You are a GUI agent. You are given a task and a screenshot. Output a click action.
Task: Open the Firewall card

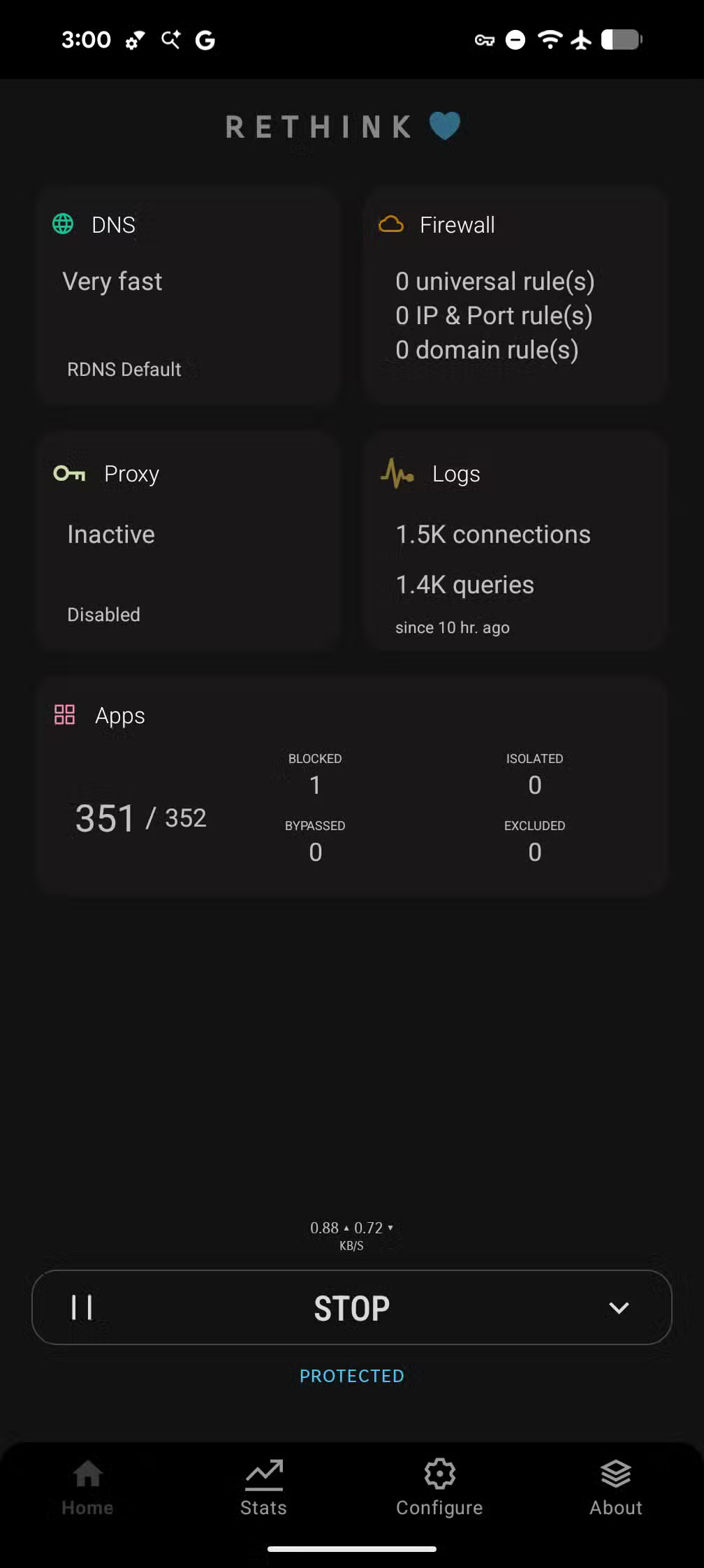(x=515, y=297)
